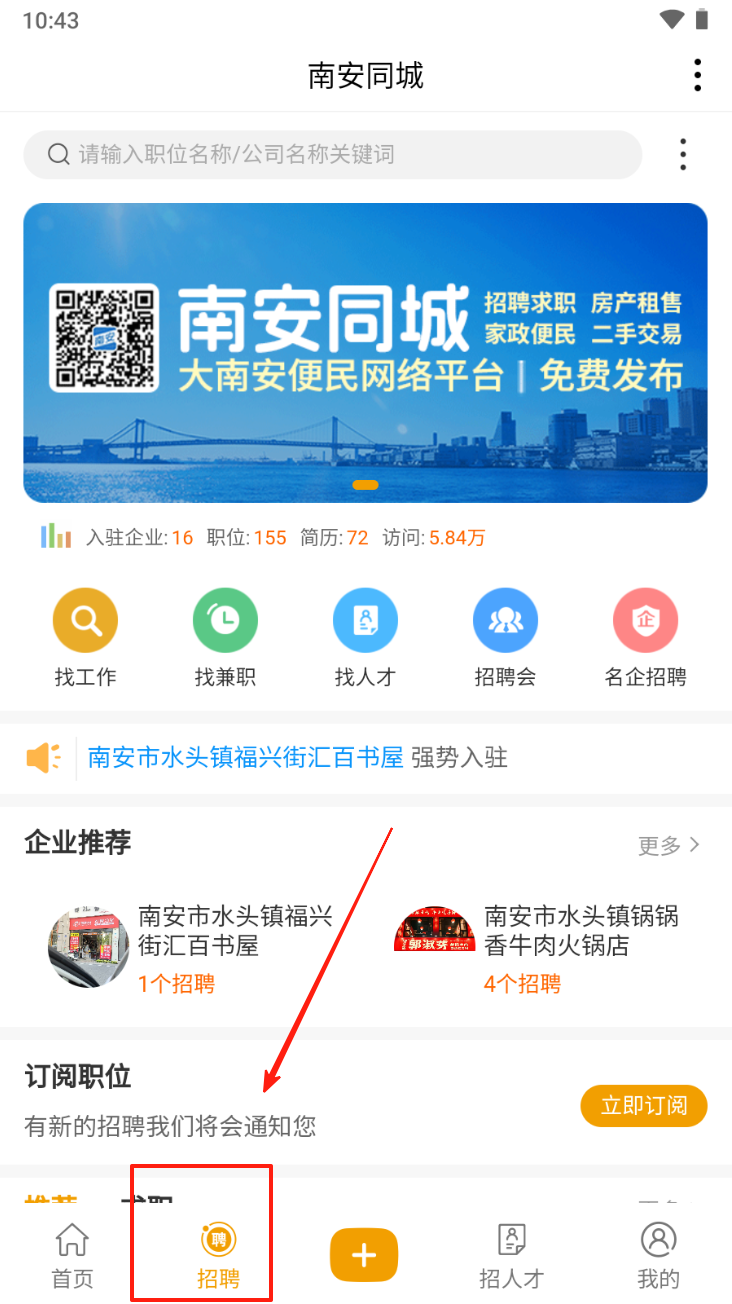Switch to the 招人才 tab

click(x=512, y=1255)
